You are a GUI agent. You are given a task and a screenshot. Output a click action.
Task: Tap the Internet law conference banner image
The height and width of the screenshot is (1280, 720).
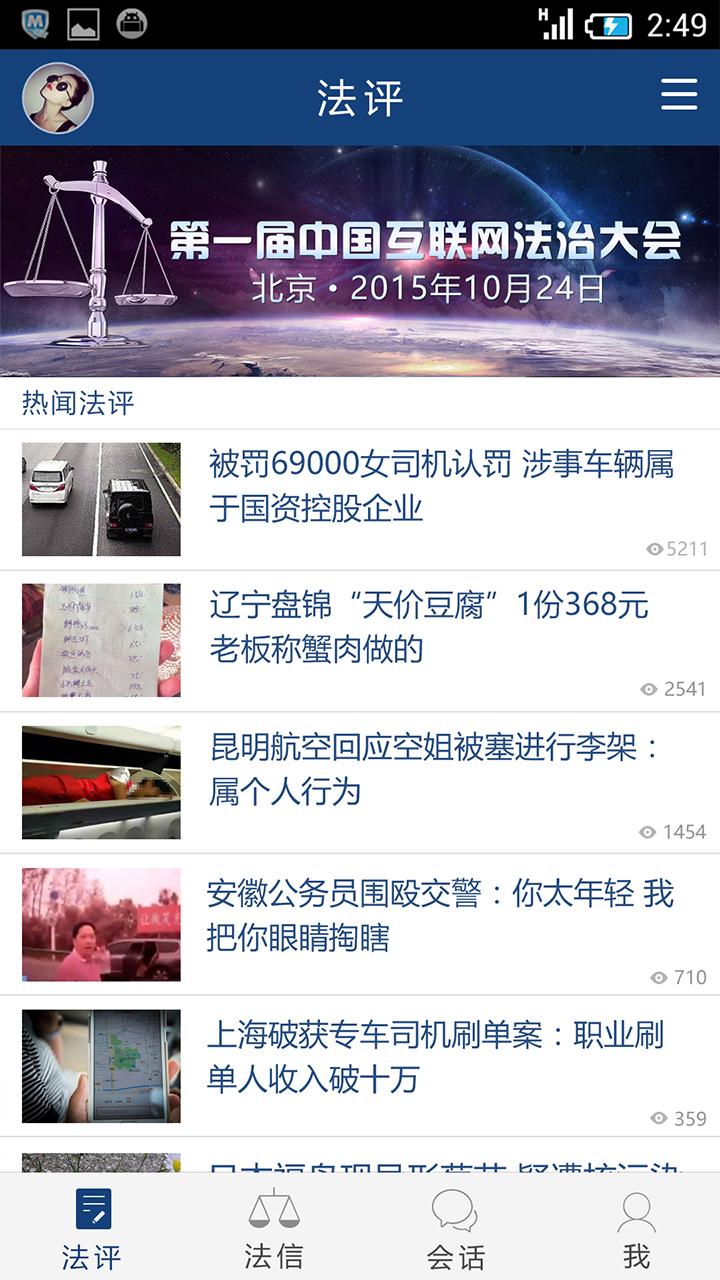pos(360,258)
